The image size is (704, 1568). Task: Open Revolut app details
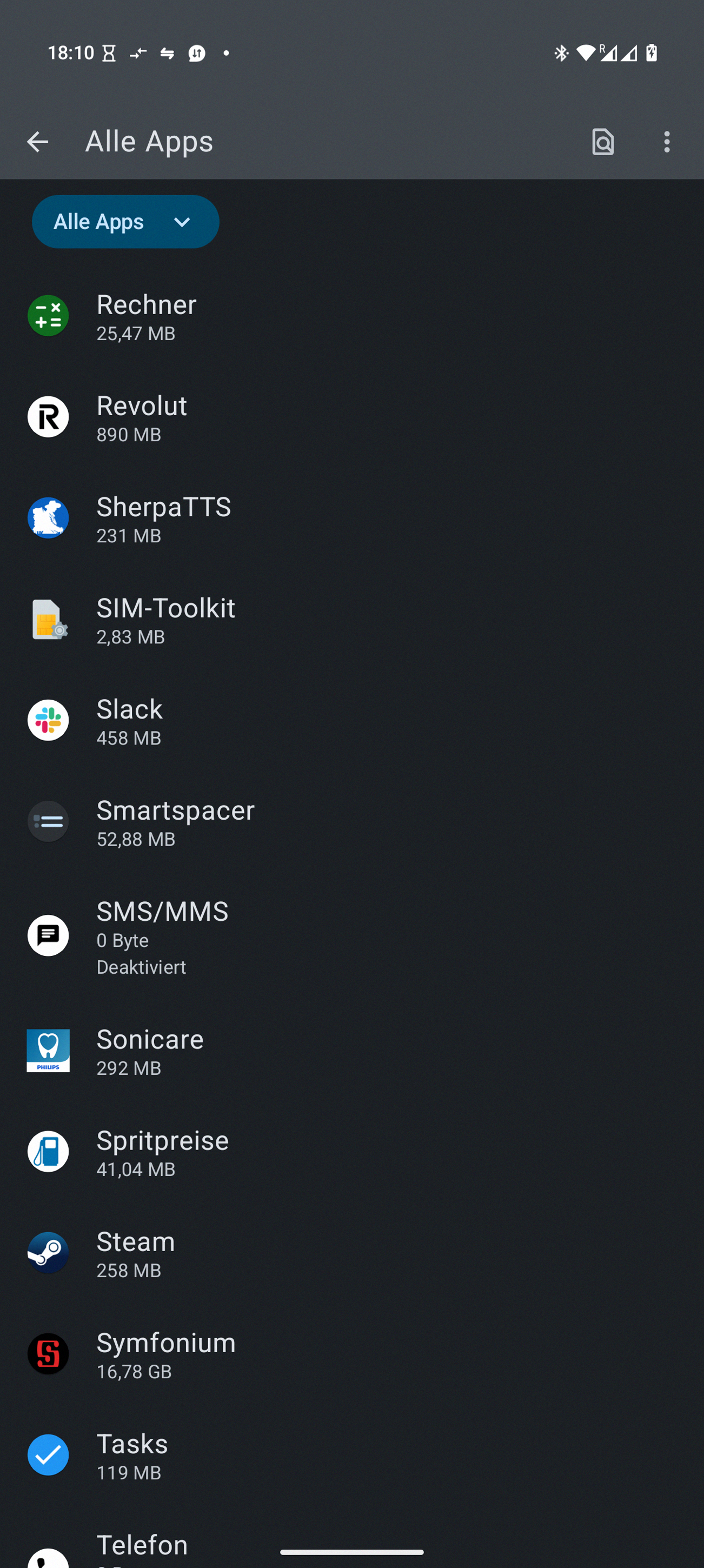pos(351,417)
